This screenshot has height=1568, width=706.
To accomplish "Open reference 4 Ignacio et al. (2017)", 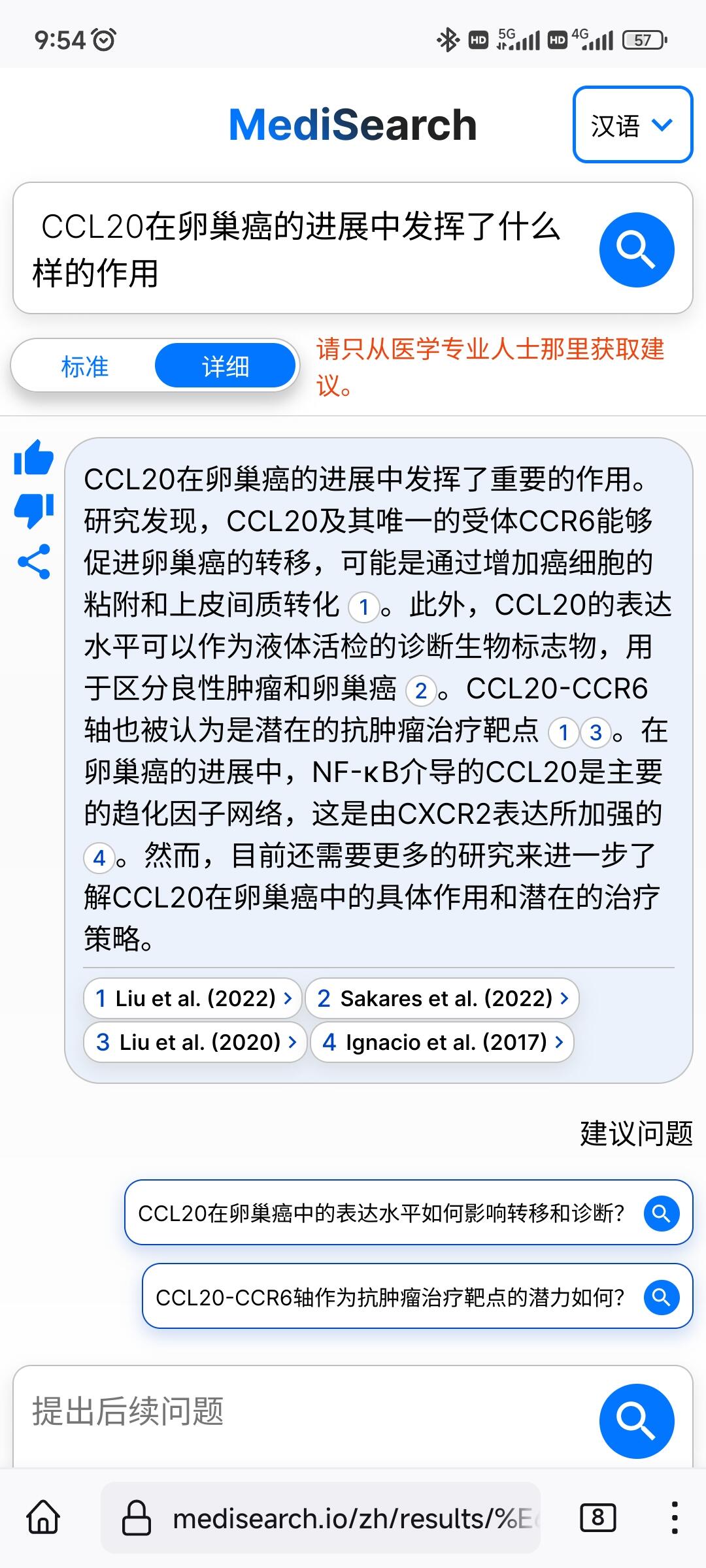I will point(442,1042).
